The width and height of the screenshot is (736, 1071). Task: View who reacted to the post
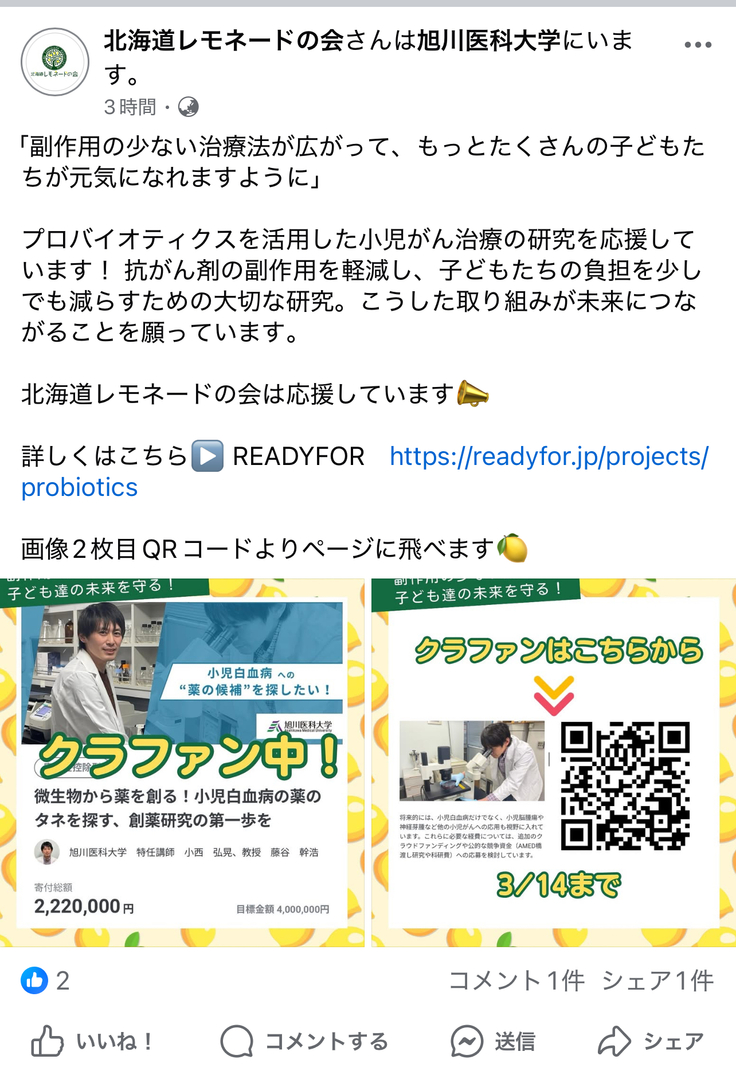47,981
